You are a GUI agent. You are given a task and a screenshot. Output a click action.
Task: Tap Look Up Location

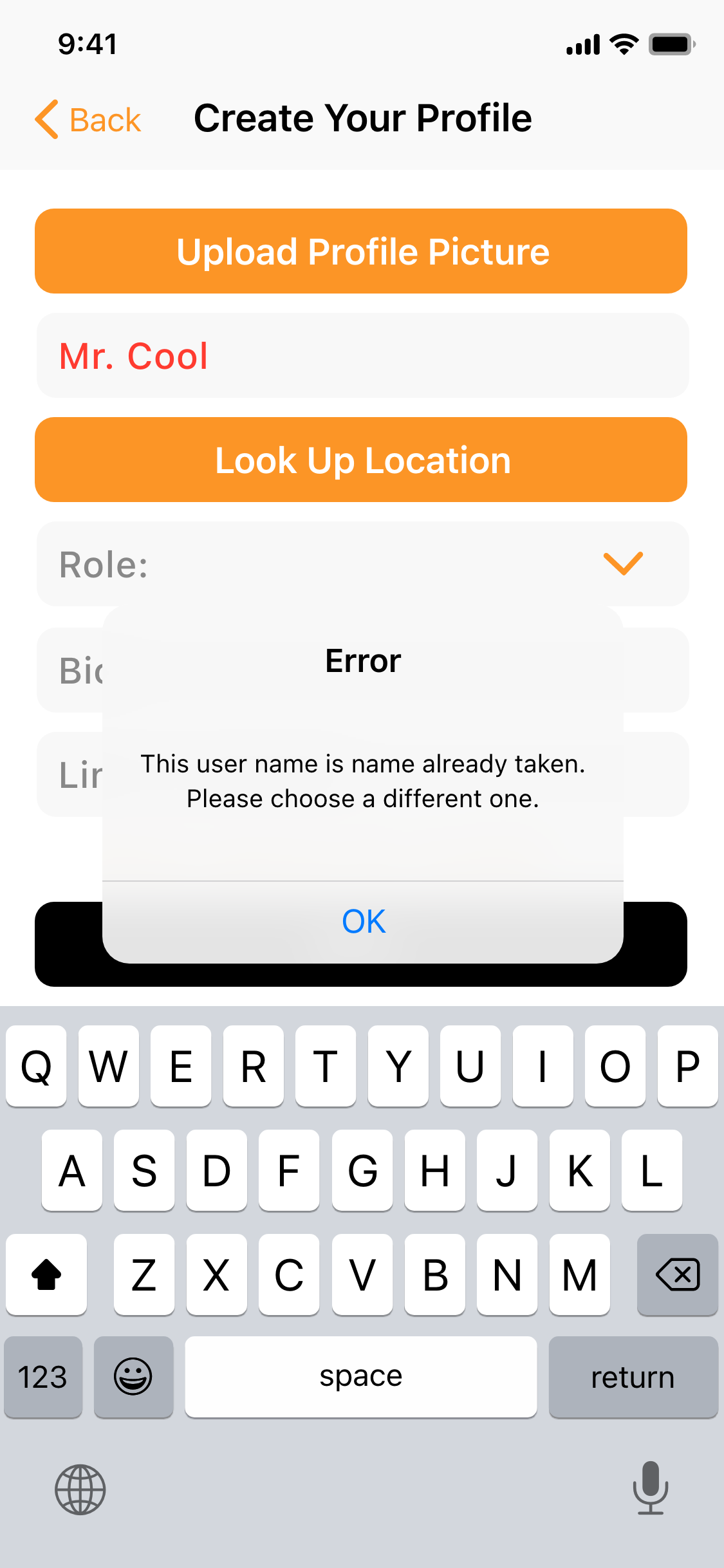[x=361, y=460]
